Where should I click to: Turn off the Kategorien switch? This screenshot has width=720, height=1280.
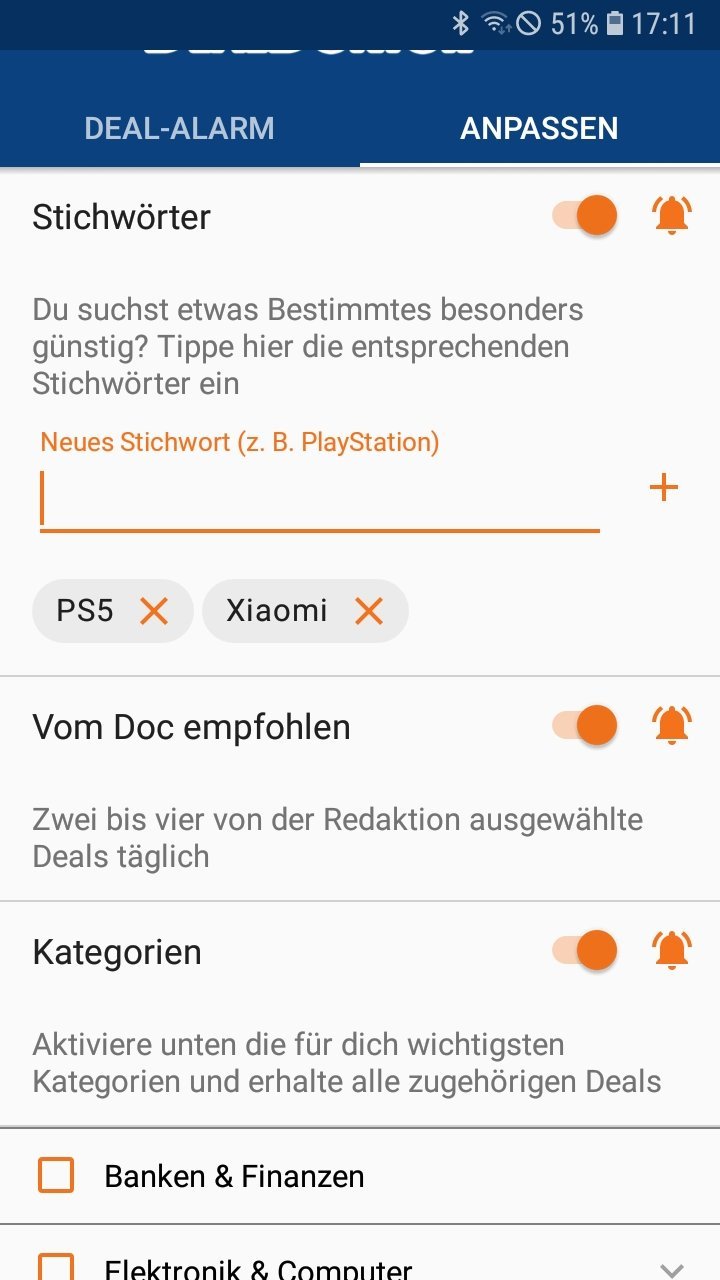click(x=586, y=950)
